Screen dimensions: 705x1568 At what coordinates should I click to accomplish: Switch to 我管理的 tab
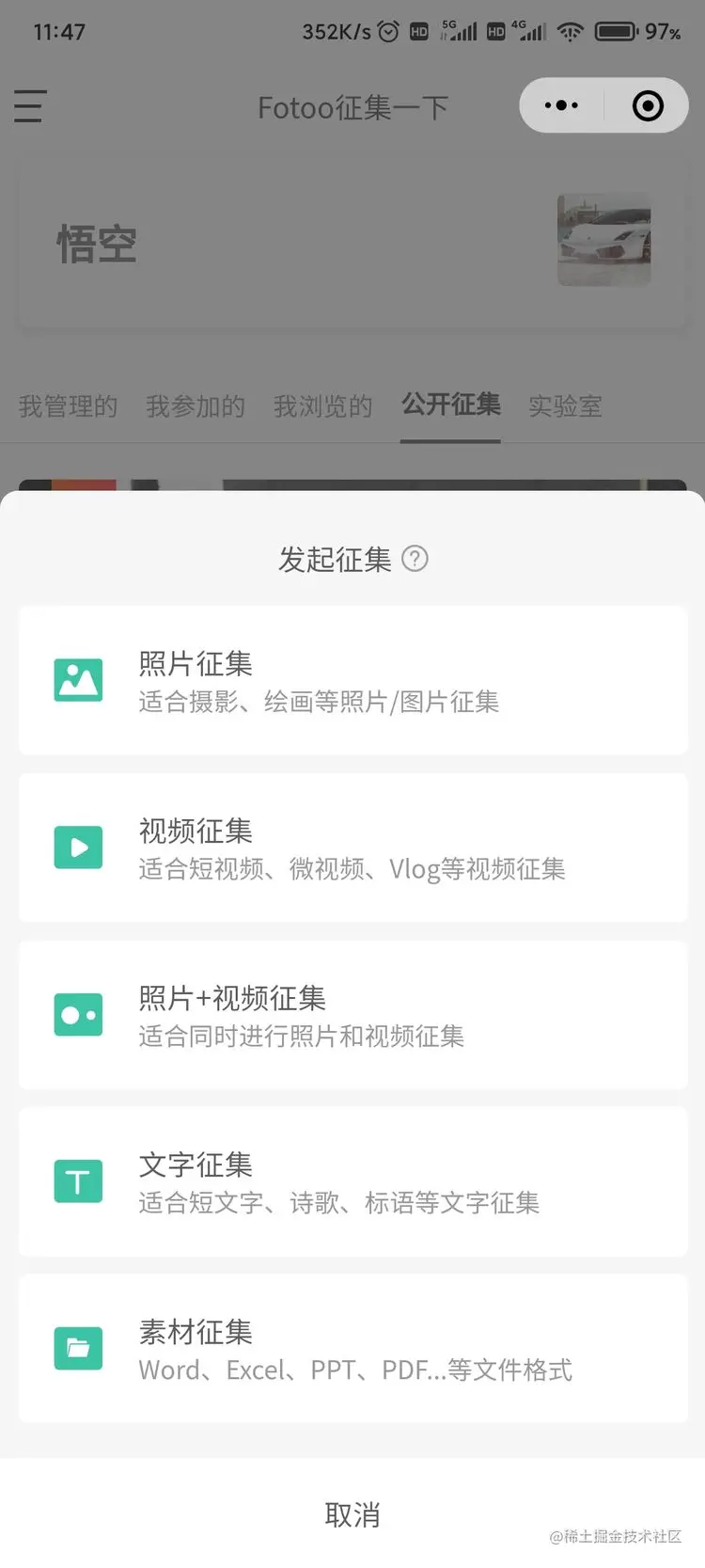click(x=68, y=406)
